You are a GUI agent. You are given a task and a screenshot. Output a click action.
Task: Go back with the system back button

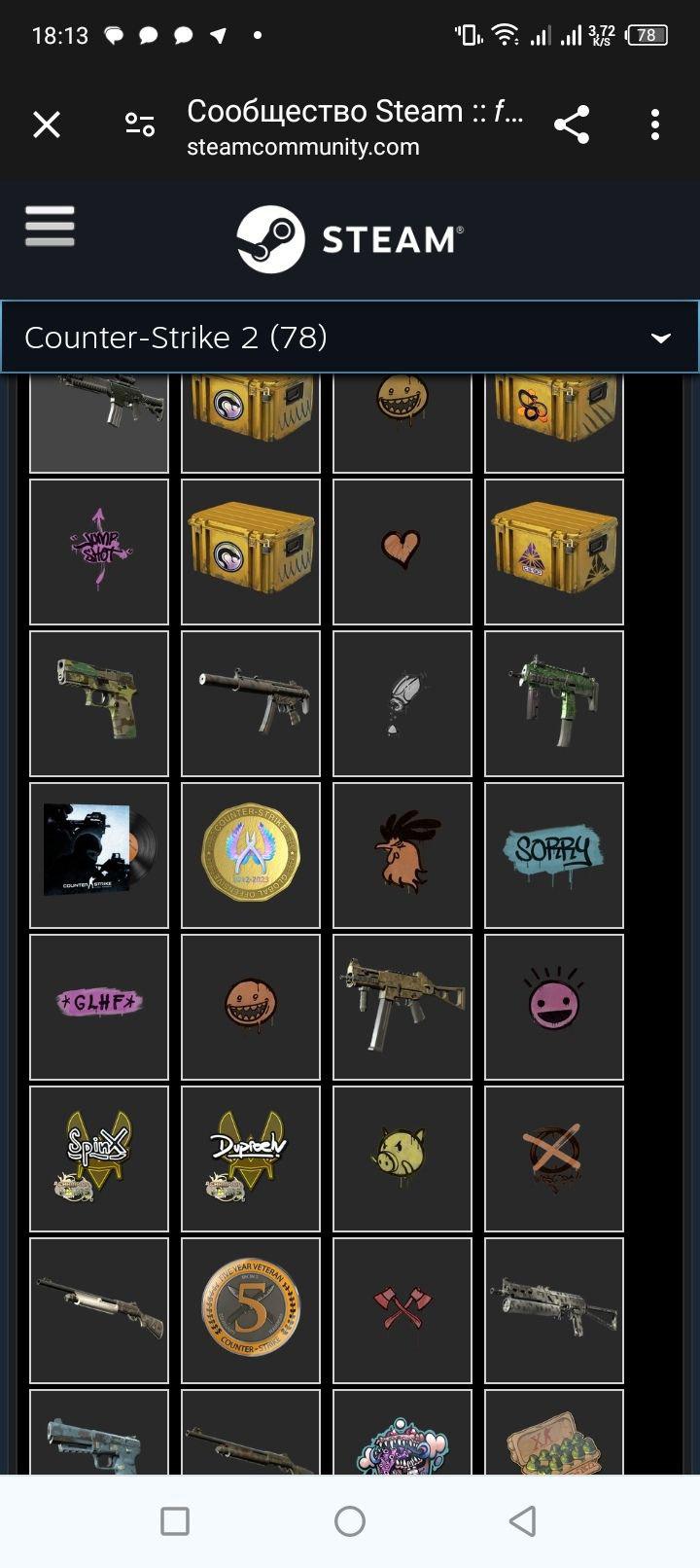(x=523, y=1520)
